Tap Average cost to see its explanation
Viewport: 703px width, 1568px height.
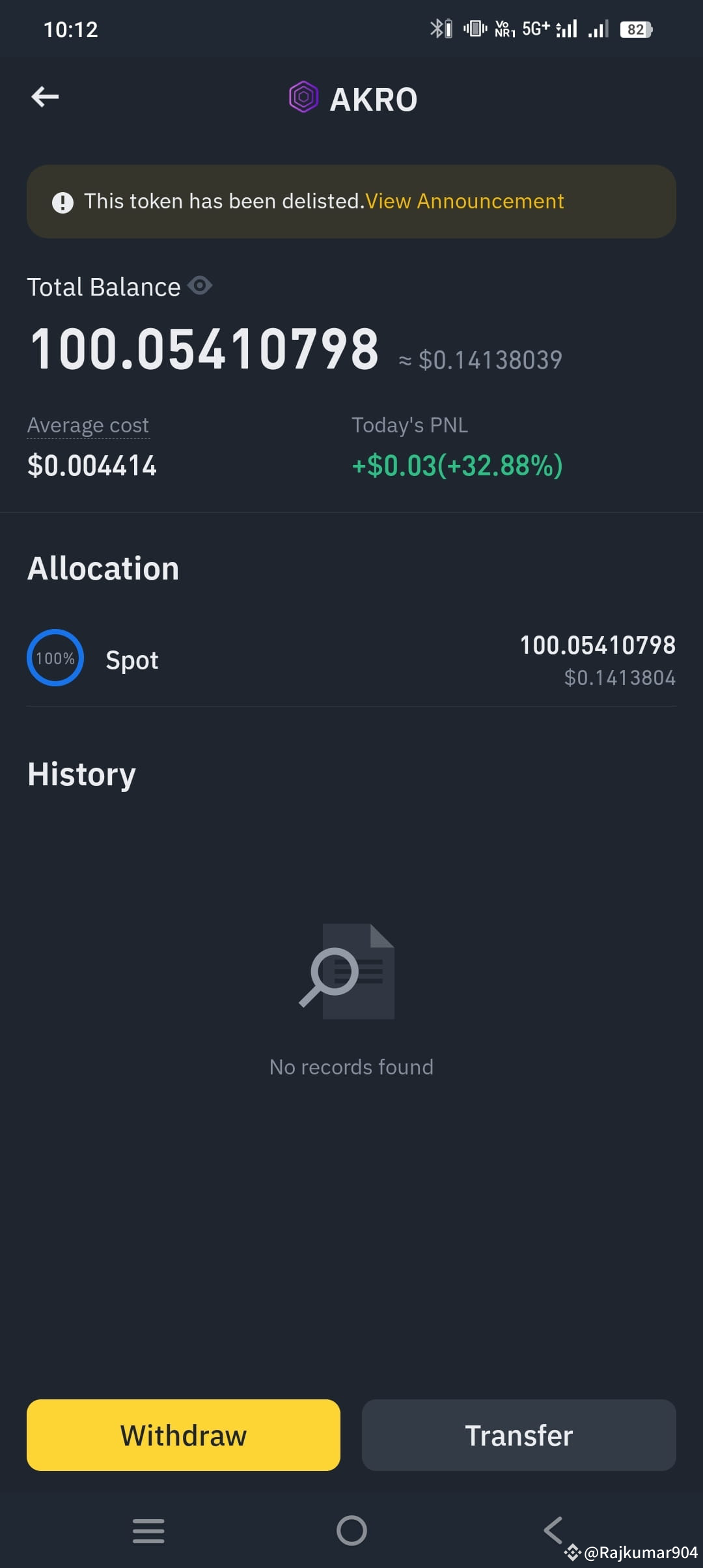[x=88, y=425]
